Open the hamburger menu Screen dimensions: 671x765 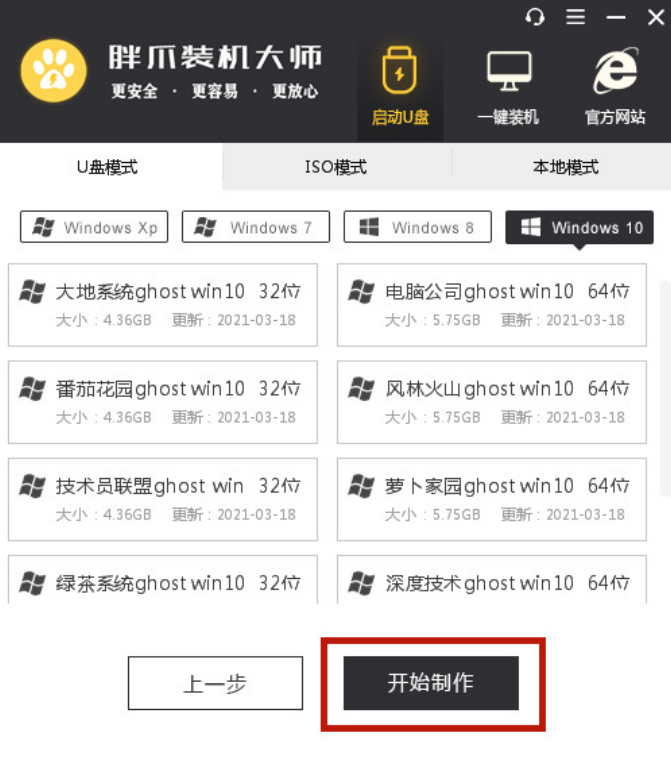(x=576, y=17)
